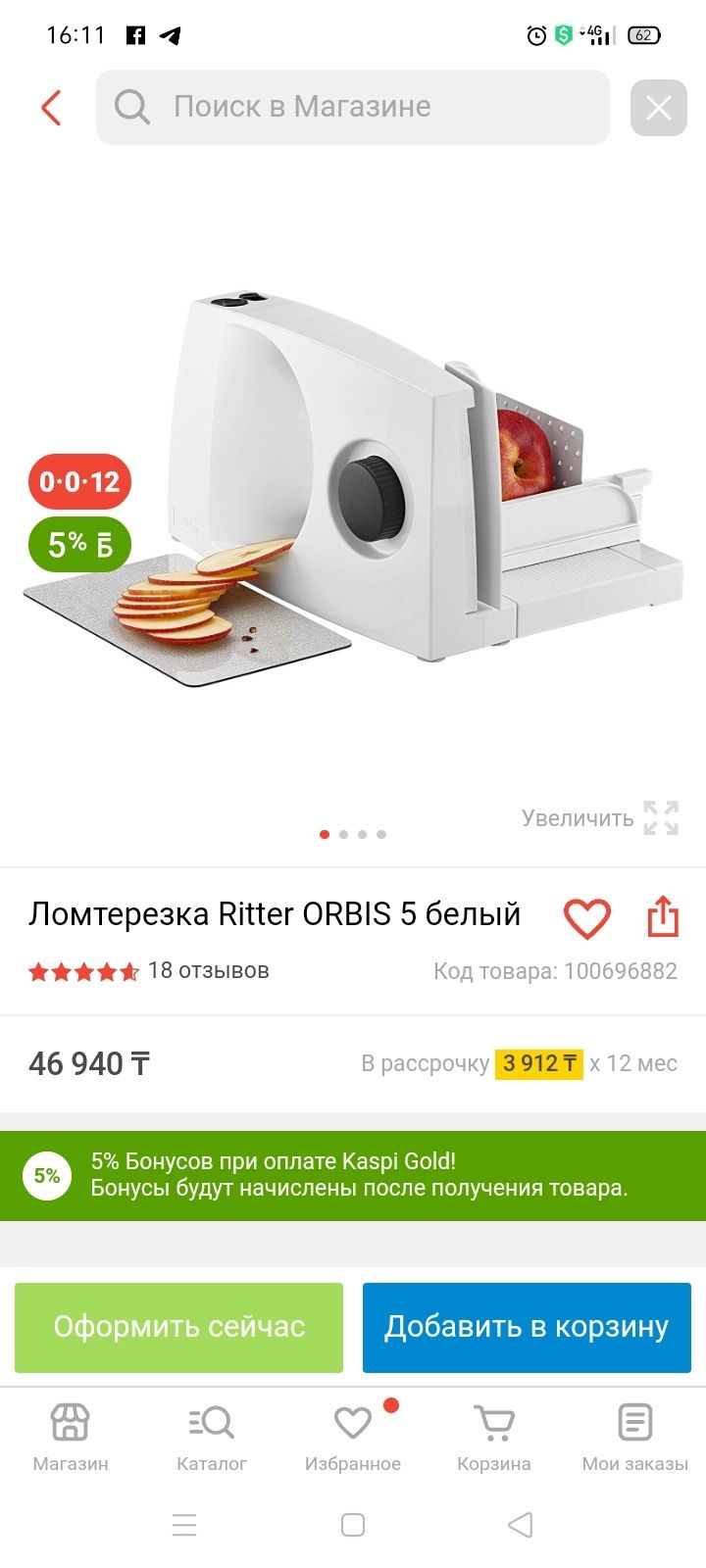Tap the Поиск в Магазине search field
Image resolution: width=706 pixels, height=1568 pixels.
click(x=353, y=107)
